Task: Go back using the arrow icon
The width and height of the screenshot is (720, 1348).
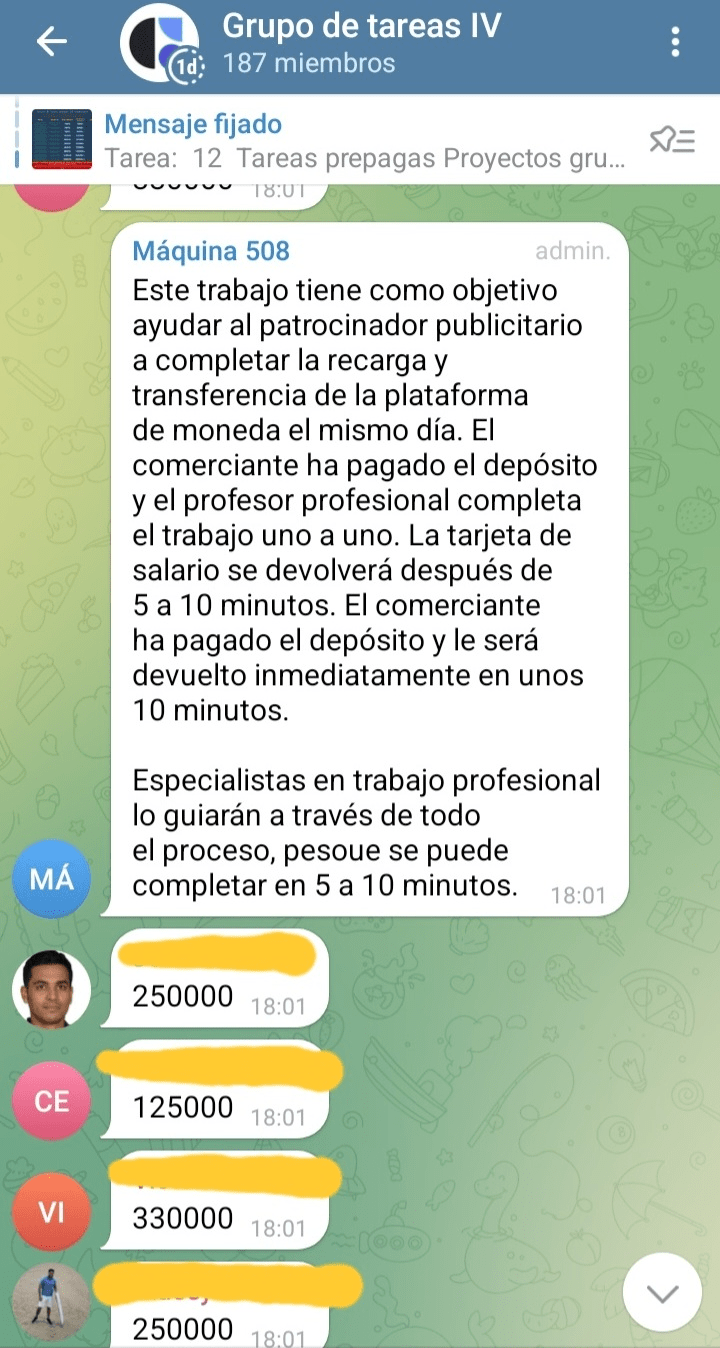Action: coord(52,41)
